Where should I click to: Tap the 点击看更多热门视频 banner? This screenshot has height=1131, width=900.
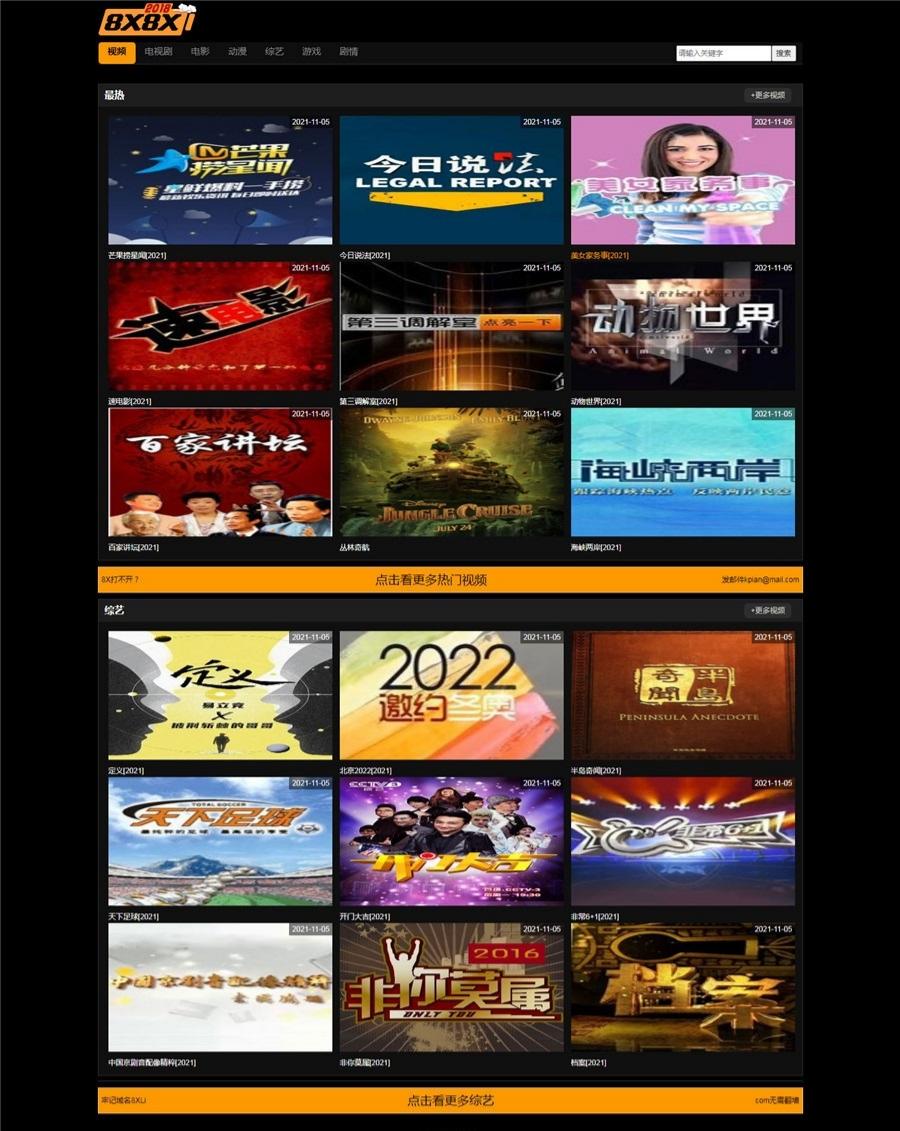click(x=431, y=579)
